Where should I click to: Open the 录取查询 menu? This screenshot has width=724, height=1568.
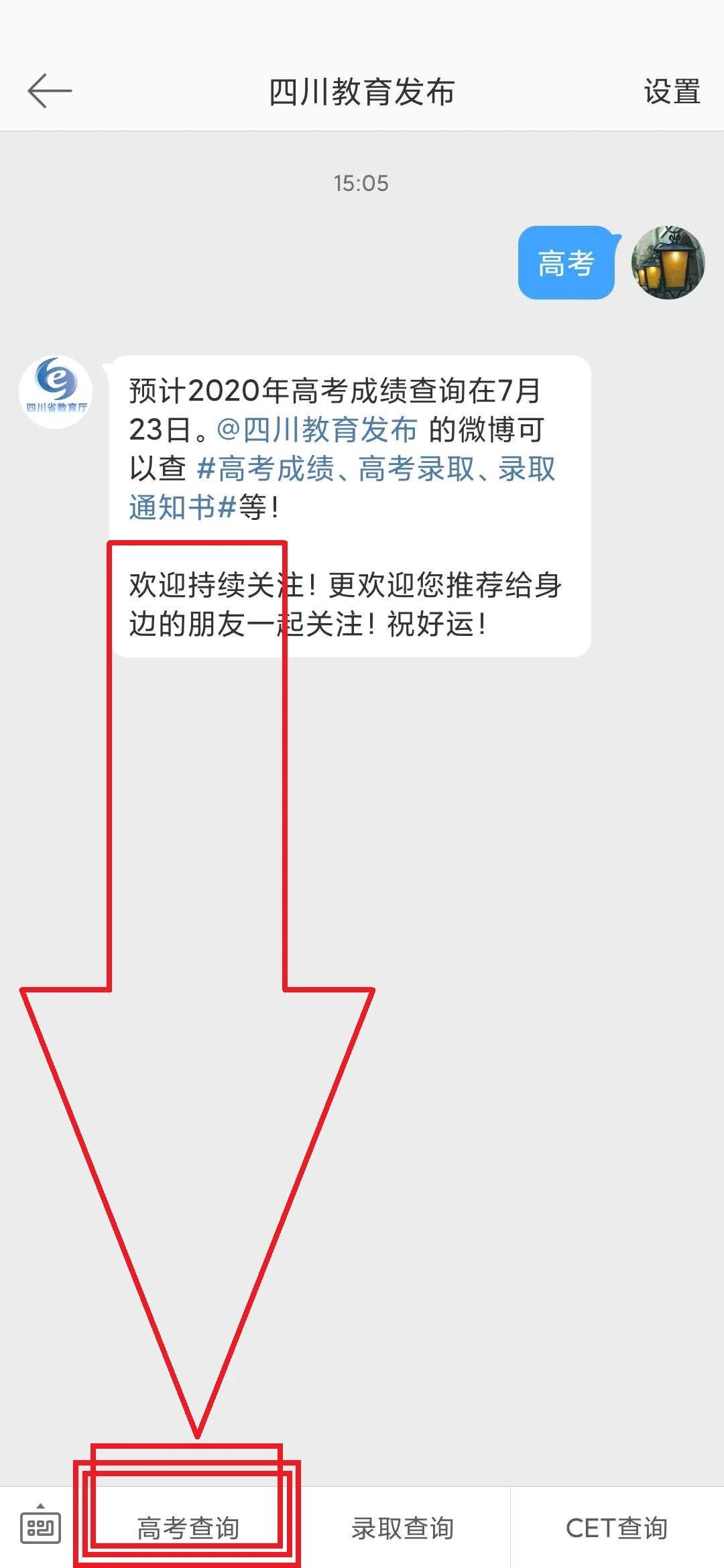tap(402, 1528)
